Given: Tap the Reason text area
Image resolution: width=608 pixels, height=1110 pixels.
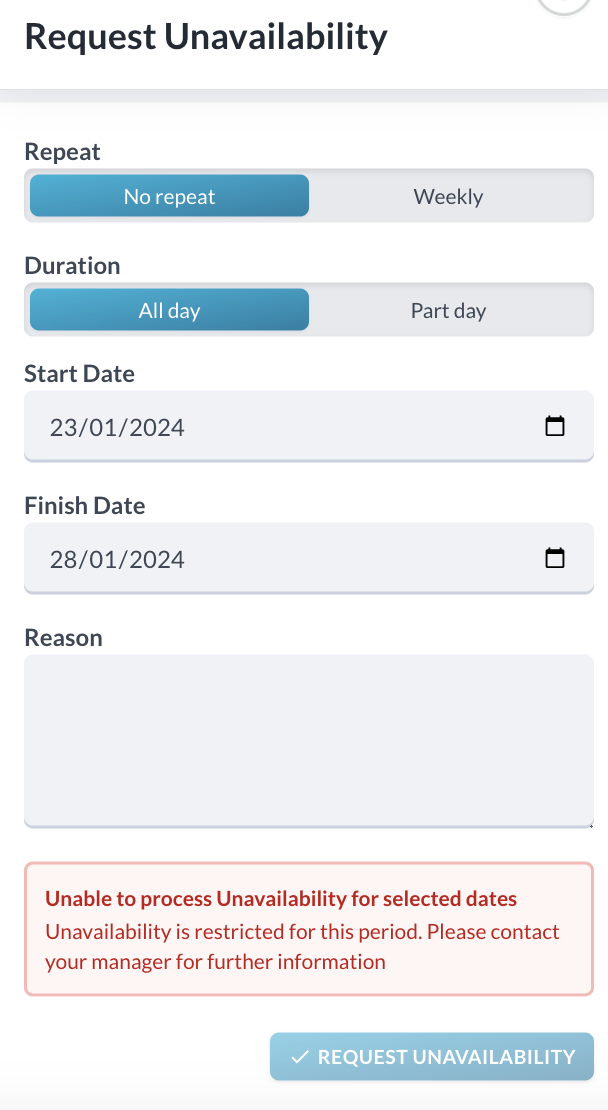Looking at the screenshot, I should (308, 740).
